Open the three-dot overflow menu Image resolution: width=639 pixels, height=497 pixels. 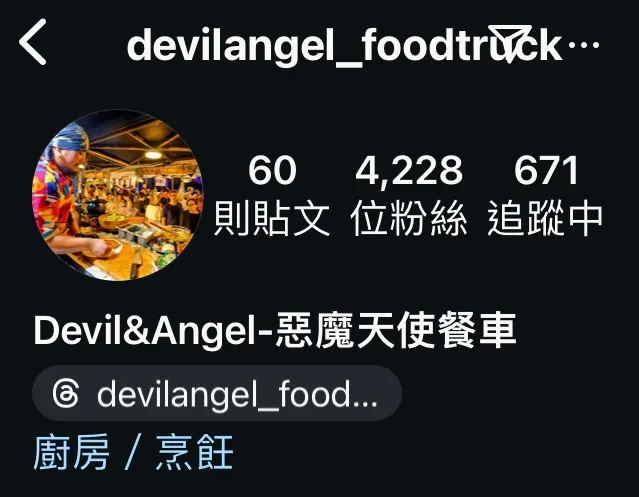[x=583, y=45]
